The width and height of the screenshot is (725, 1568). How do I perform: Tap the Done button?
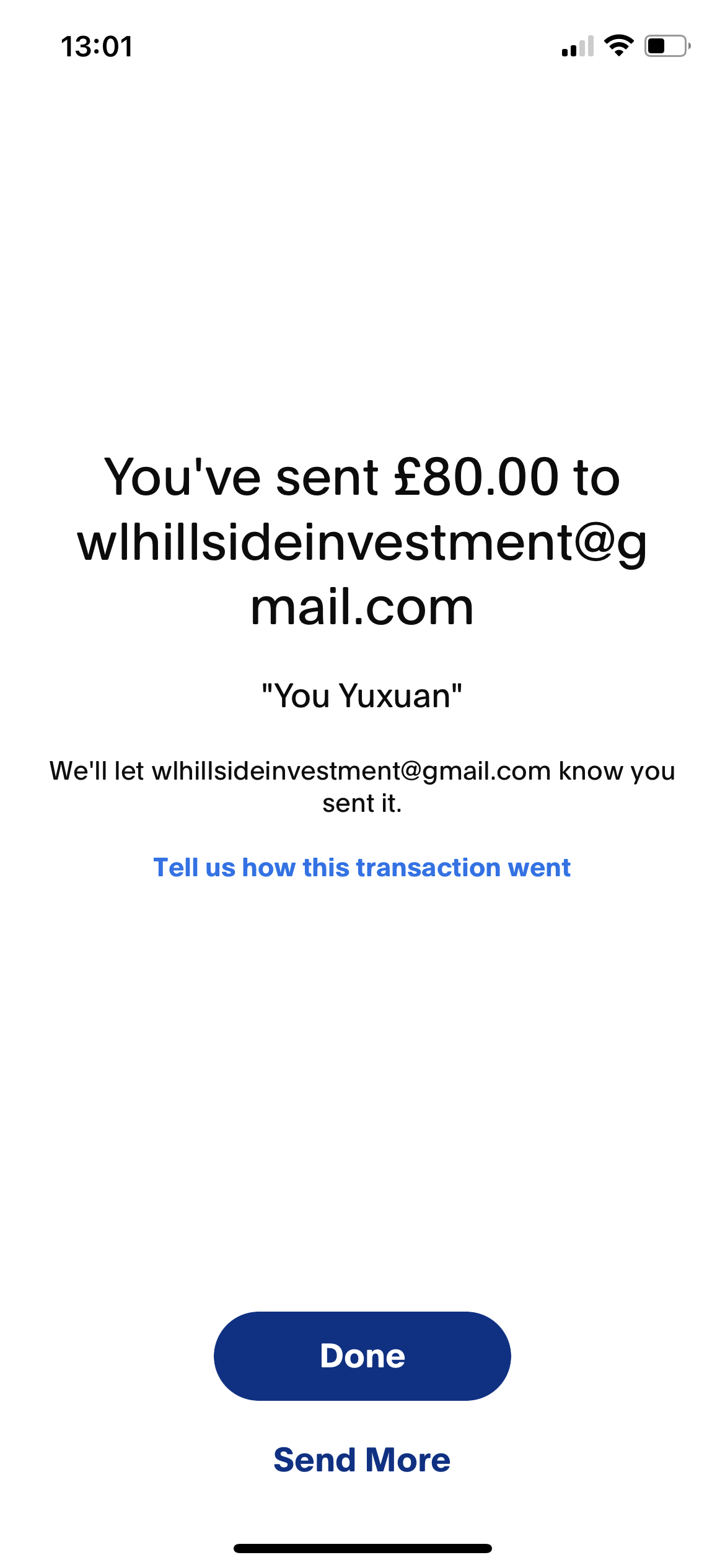tap(362, 1356)
